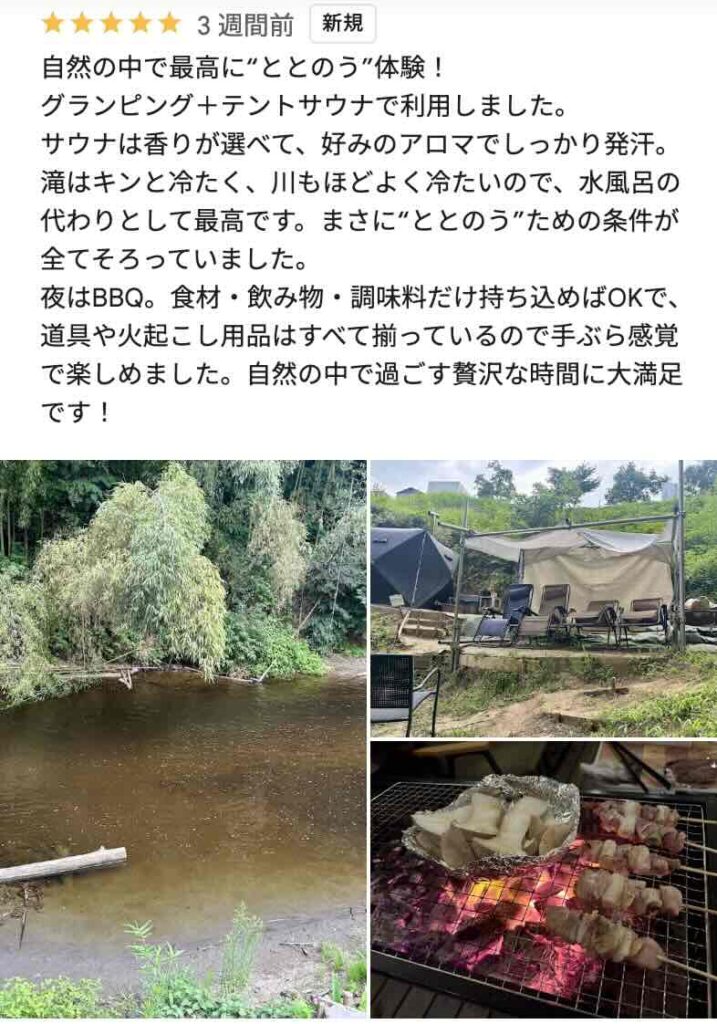Open the BBQ grill skewers photo
Viewport: 717px width, 1024px height.
tap(543, 878)
